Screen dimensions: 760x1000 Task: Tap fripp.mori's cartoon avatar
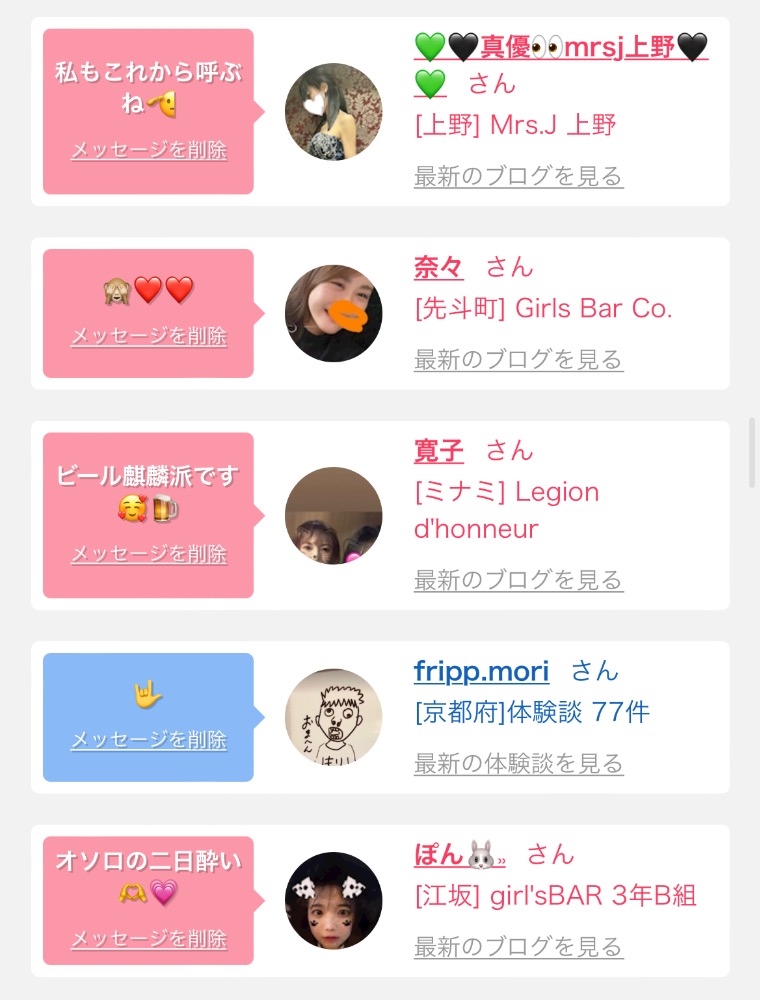point(333,717)
